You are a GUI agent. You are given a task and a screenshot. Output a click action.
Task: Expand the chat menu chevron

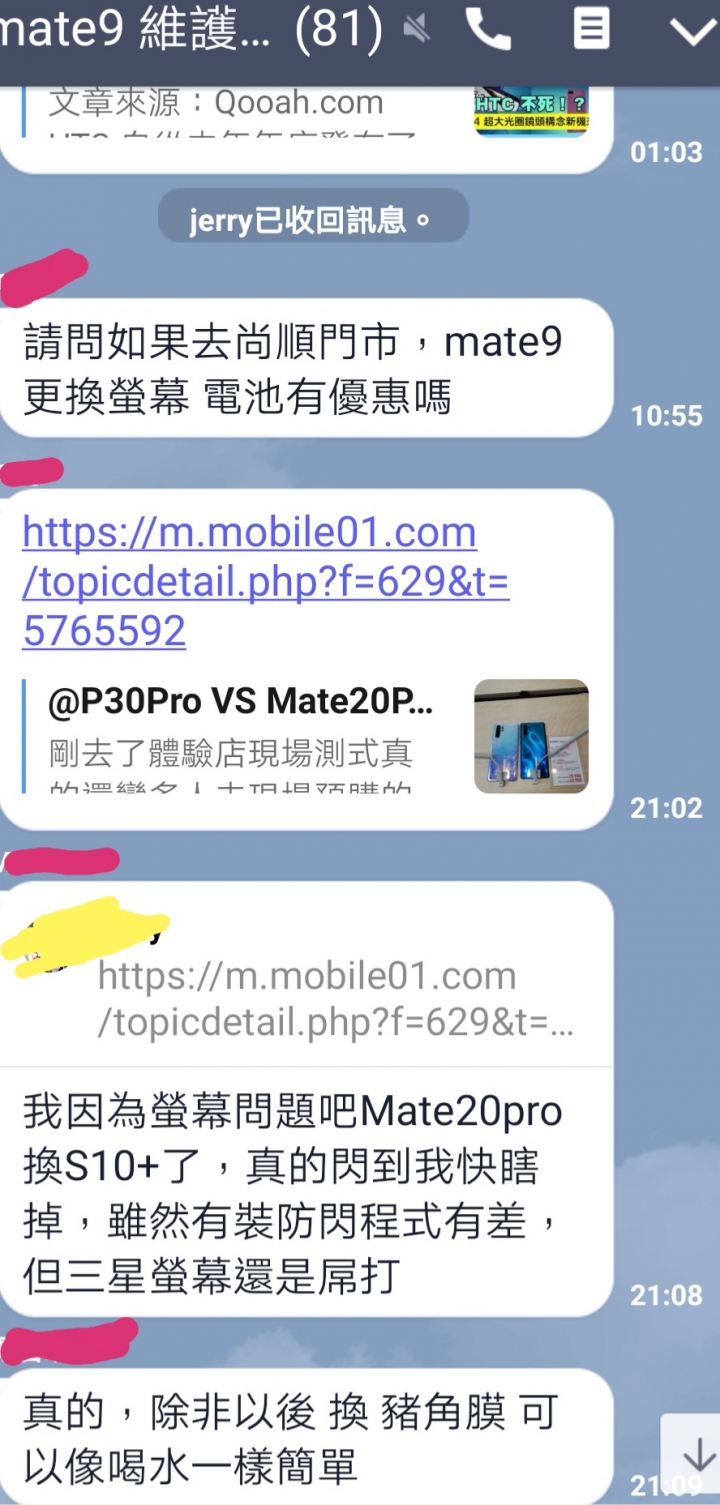(x=693, y=32)
